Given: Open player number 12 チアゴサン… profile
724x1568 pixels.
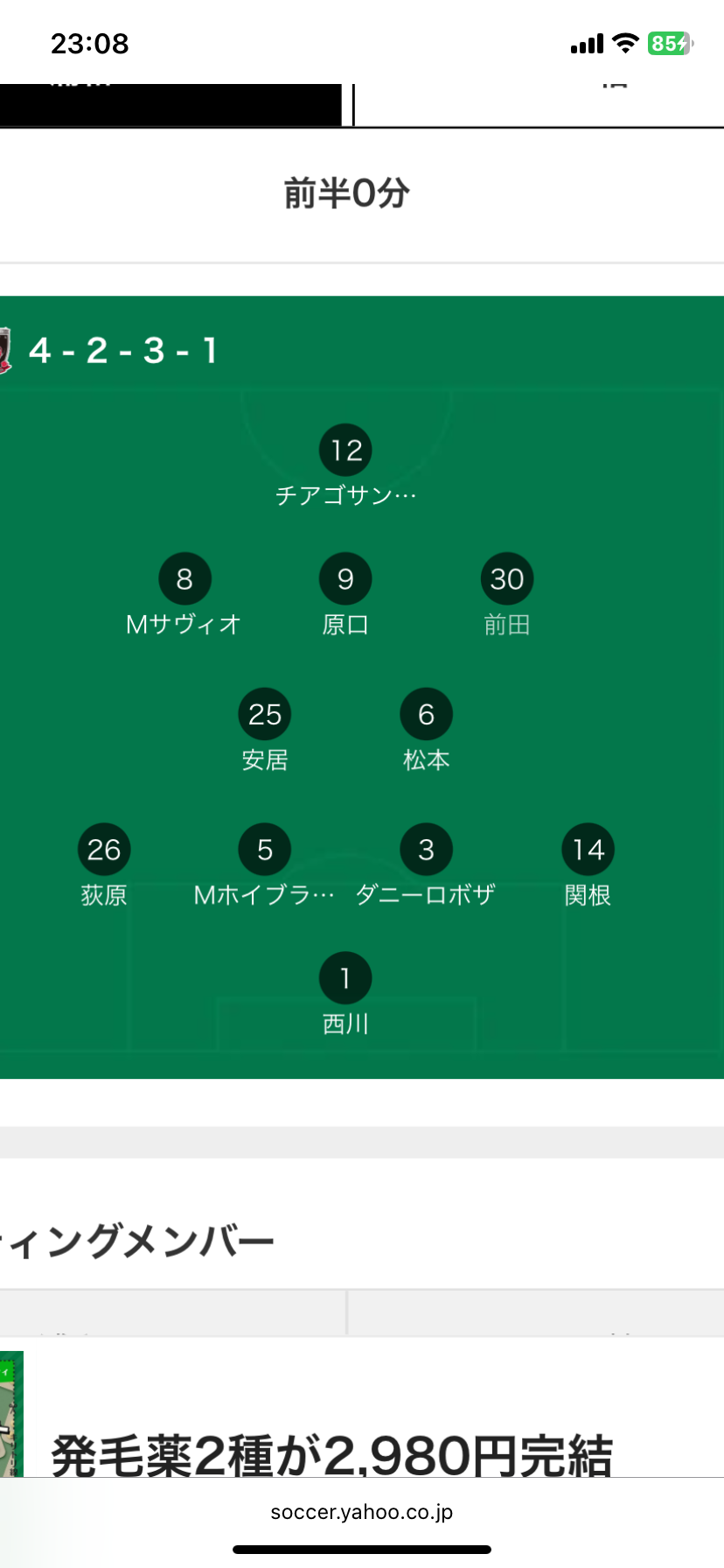Looking at the screenshot, I should pyautogui.click(x=345, y=466).
